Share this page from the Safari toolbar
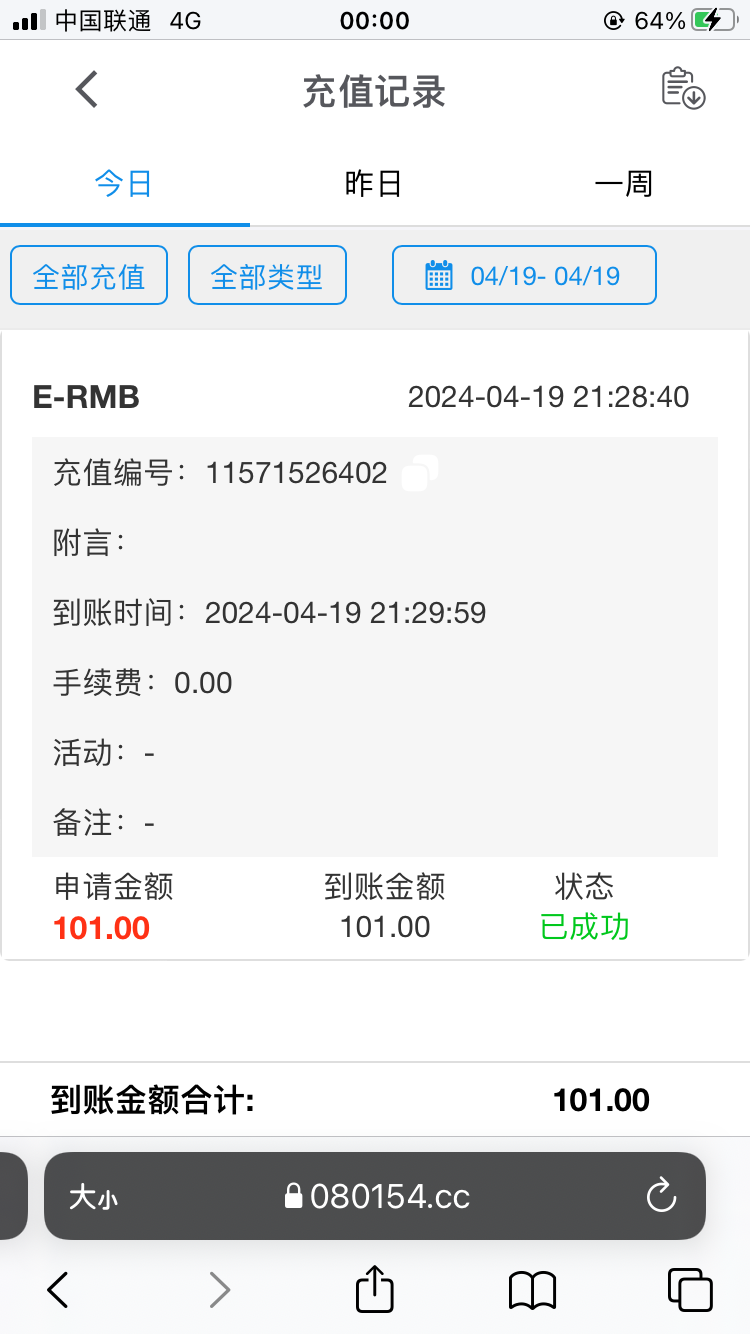 coord(374,1289)
